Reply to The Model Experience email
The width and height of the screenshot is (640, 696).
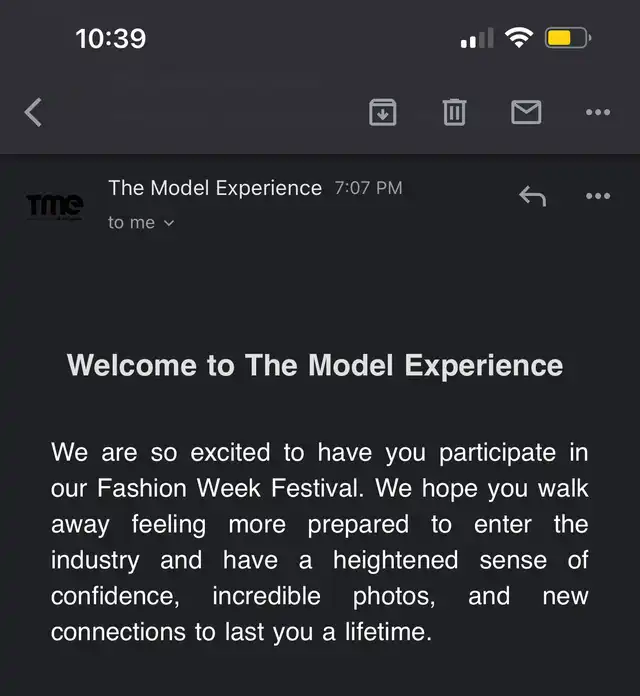tap(532, 196)
